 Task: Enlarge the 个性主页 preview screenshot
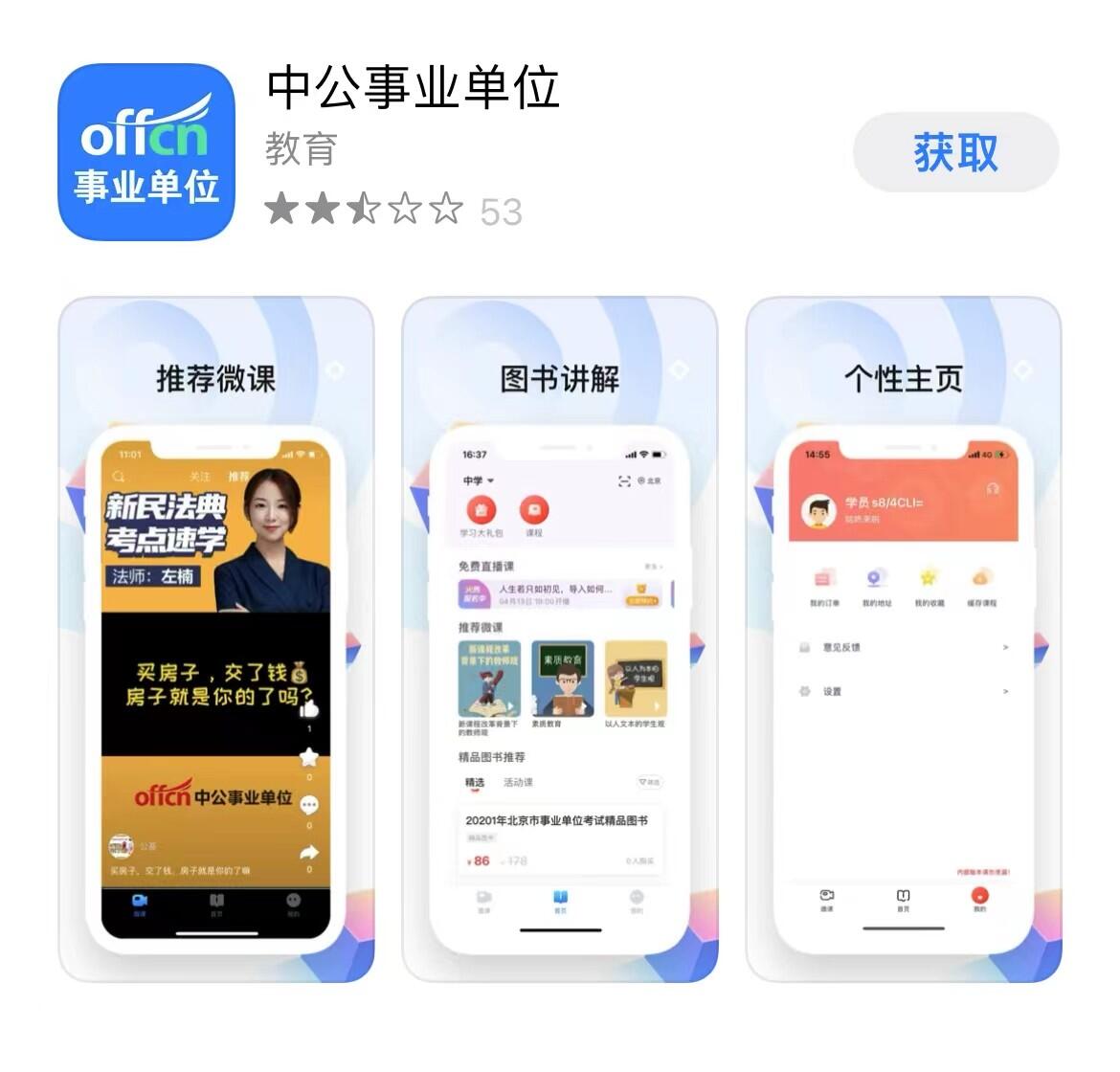click(903, 638)
